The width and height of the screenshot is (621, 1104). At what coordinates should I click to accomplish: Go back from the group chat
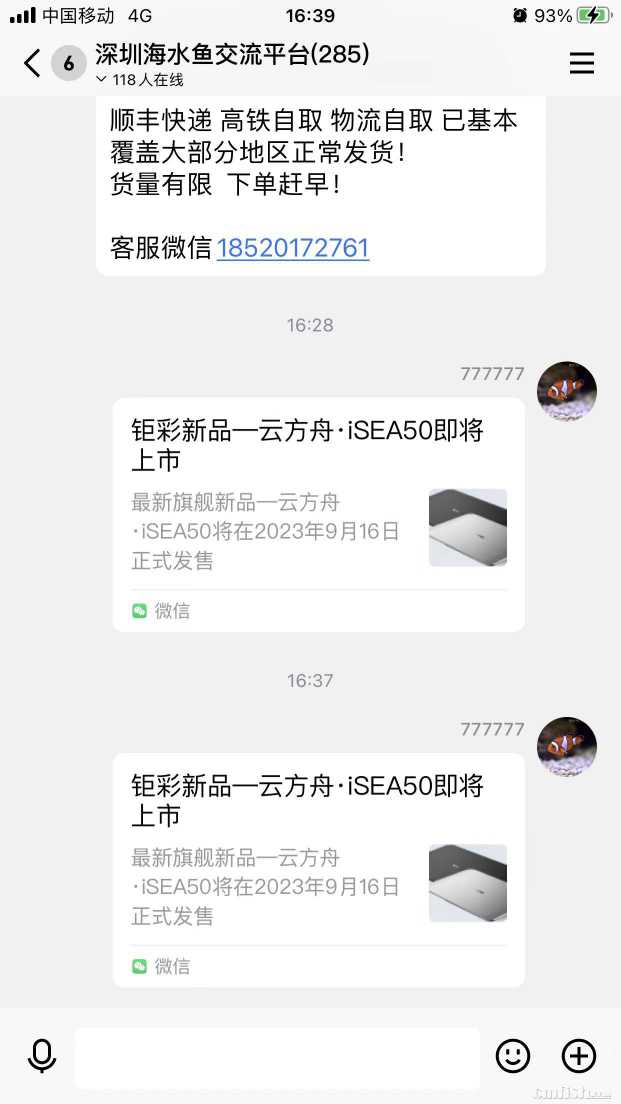[32, 64]
